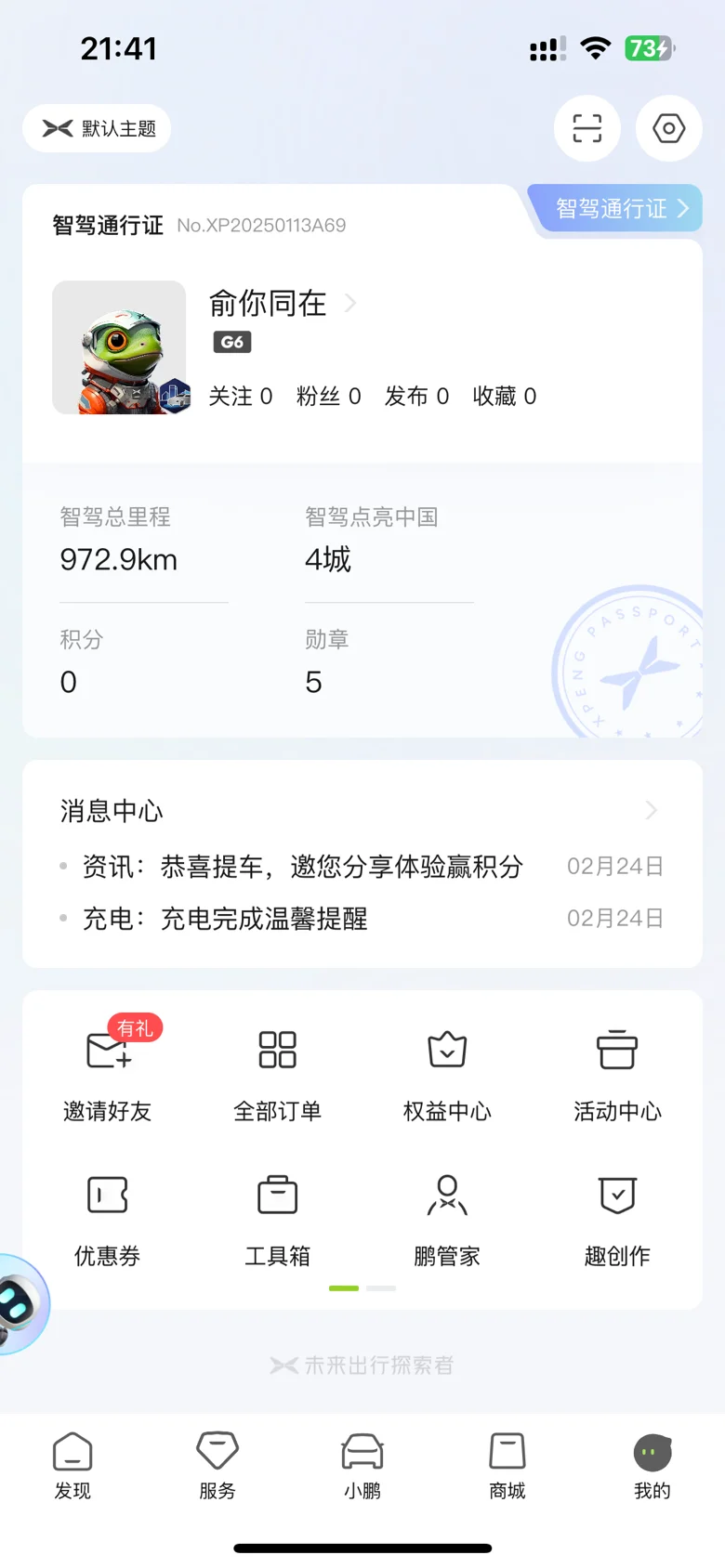Tap the frog astronaut profile avatar
Screen dimensions: 725x1568
pyautogui.click(x=119, y=347)
